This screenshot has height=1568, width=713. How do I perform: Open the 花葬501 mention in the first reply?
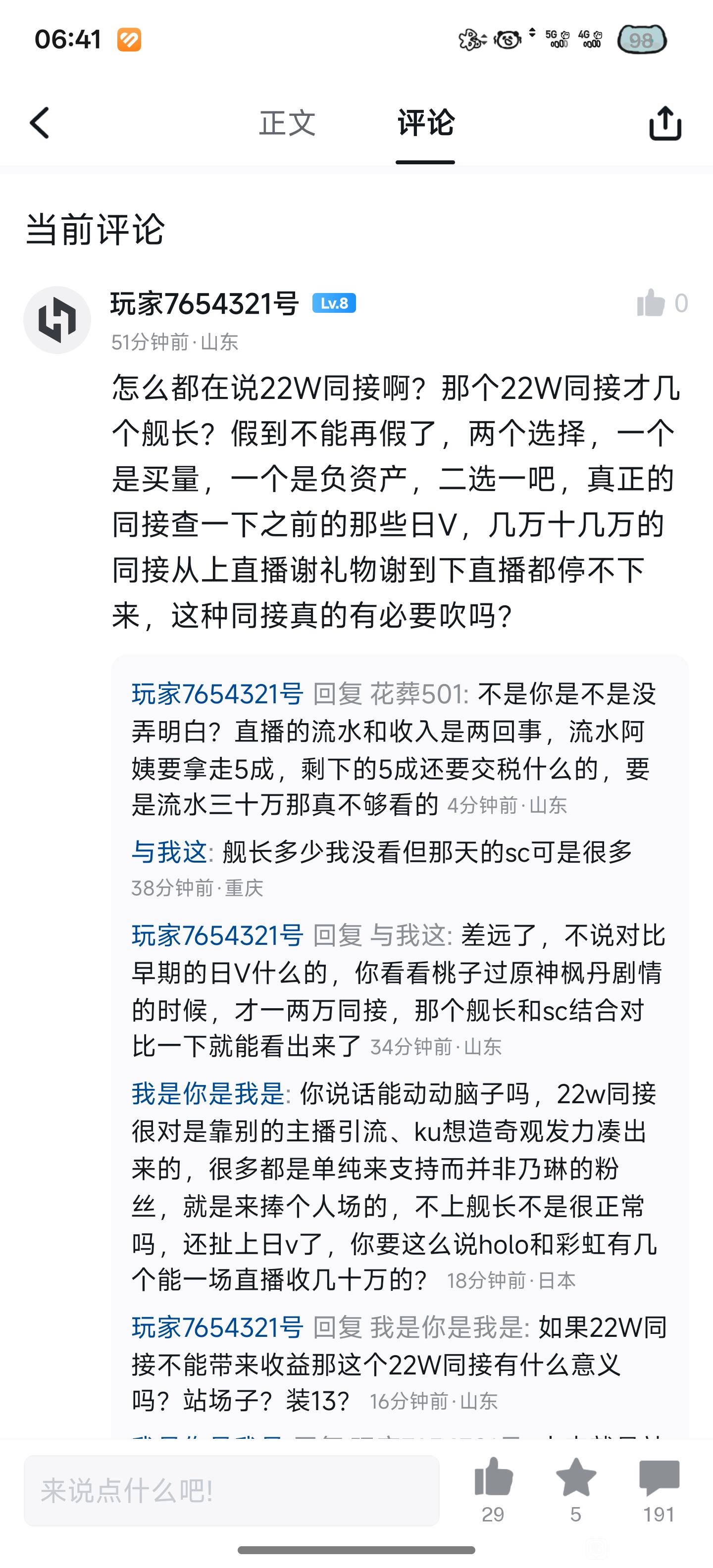(x=417, y=694)
